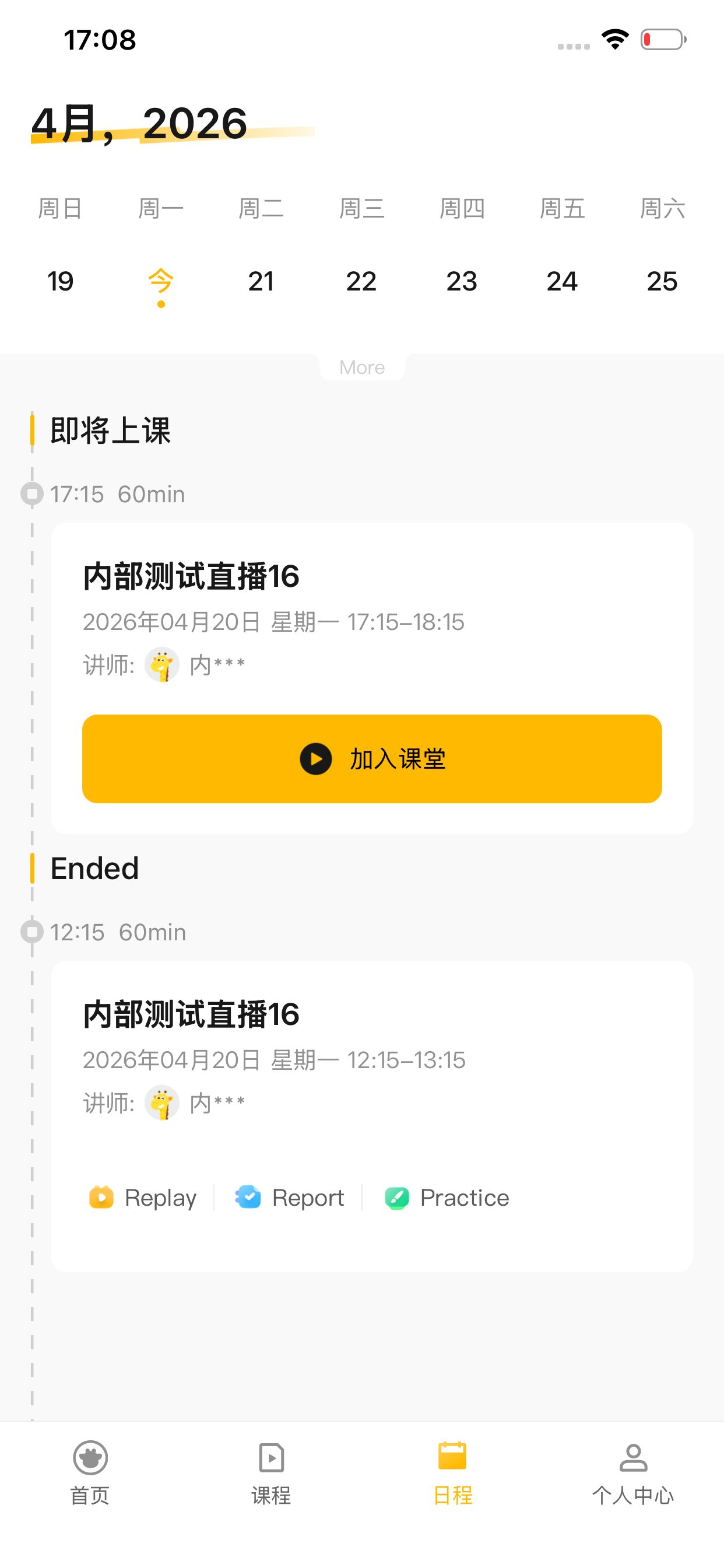Collapse the 即将上课 section header
Image resolution: width=724 pixels, height=1568 pixels.
[111, 431]
